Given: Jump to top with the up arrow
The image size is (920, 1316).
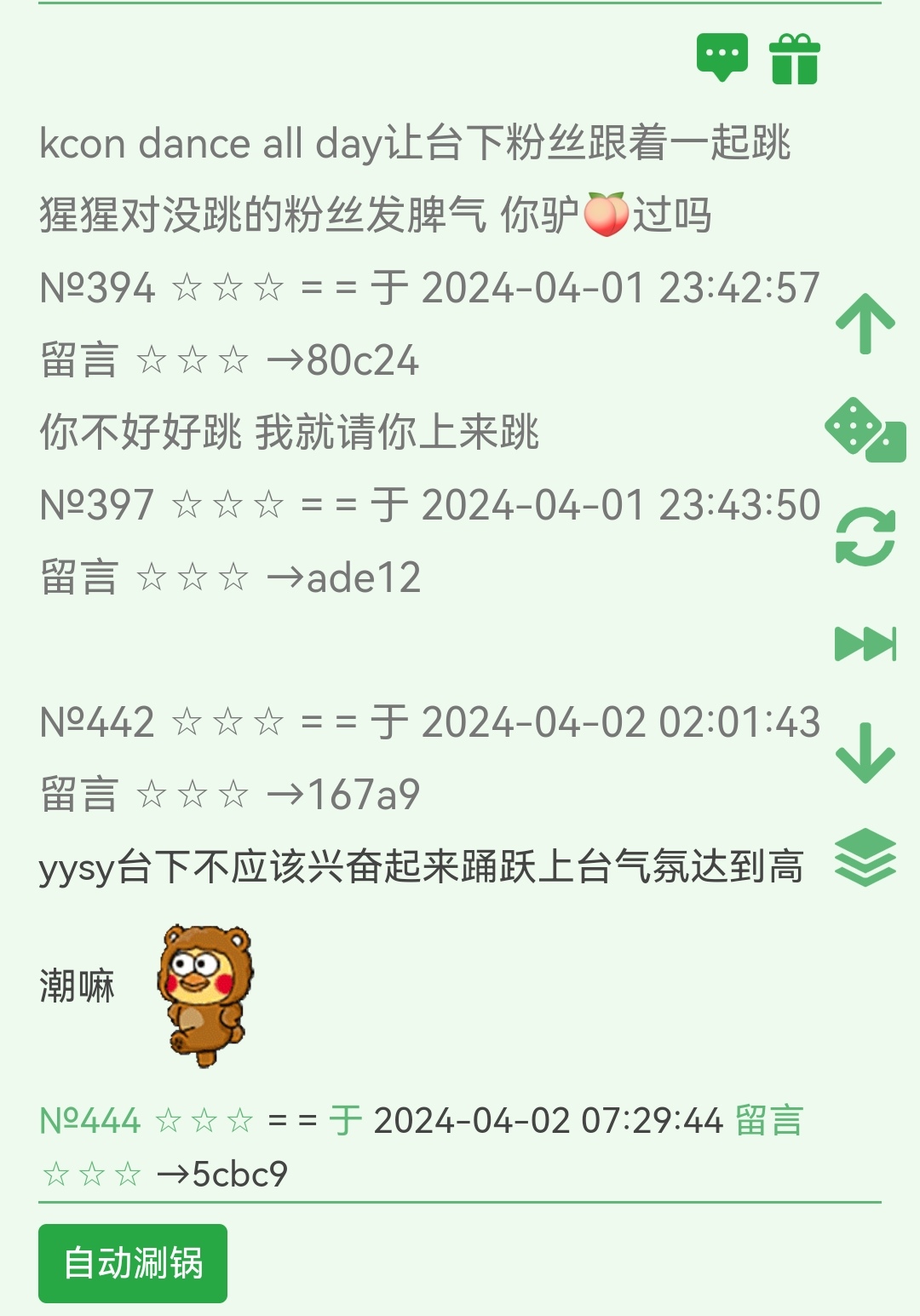Looking at the screenshot, I should (x=865, y=323).
